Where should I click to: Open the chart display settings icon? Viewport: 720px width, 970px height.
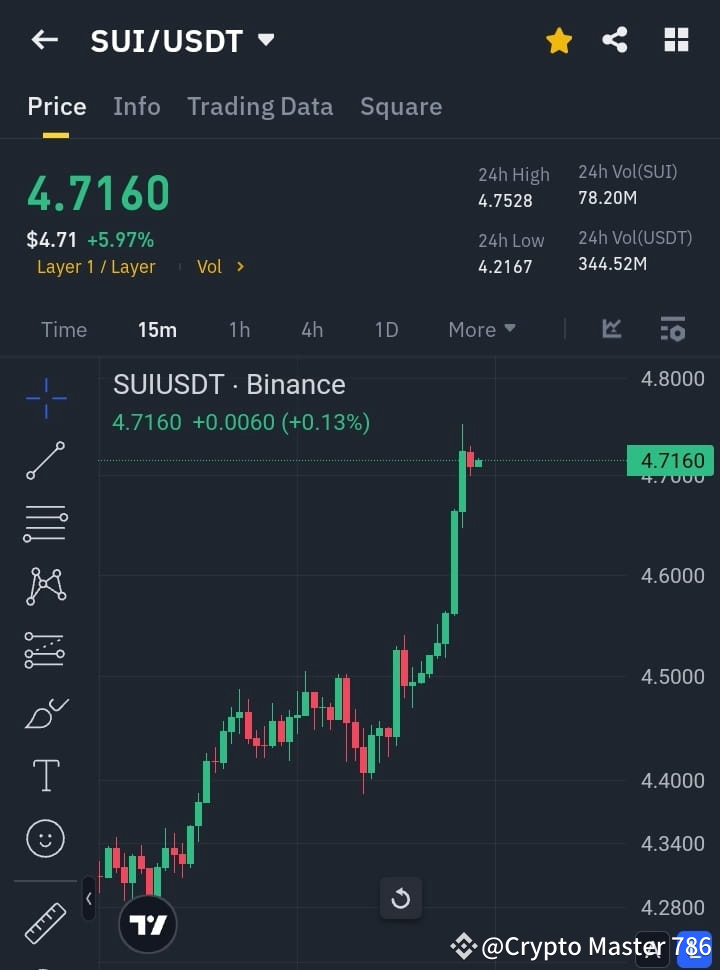click(x=672, y=329)
